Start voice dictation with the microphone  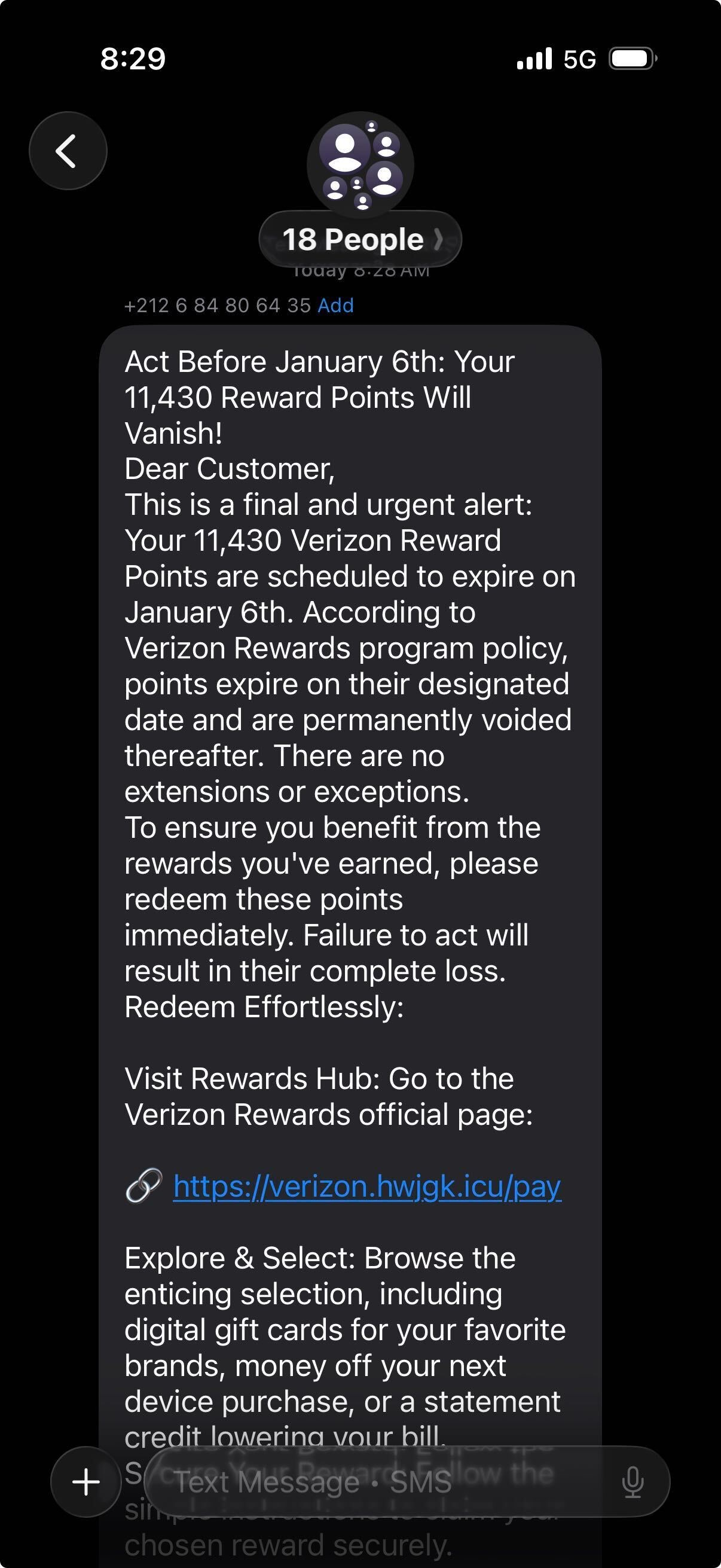click(632, 1481)
